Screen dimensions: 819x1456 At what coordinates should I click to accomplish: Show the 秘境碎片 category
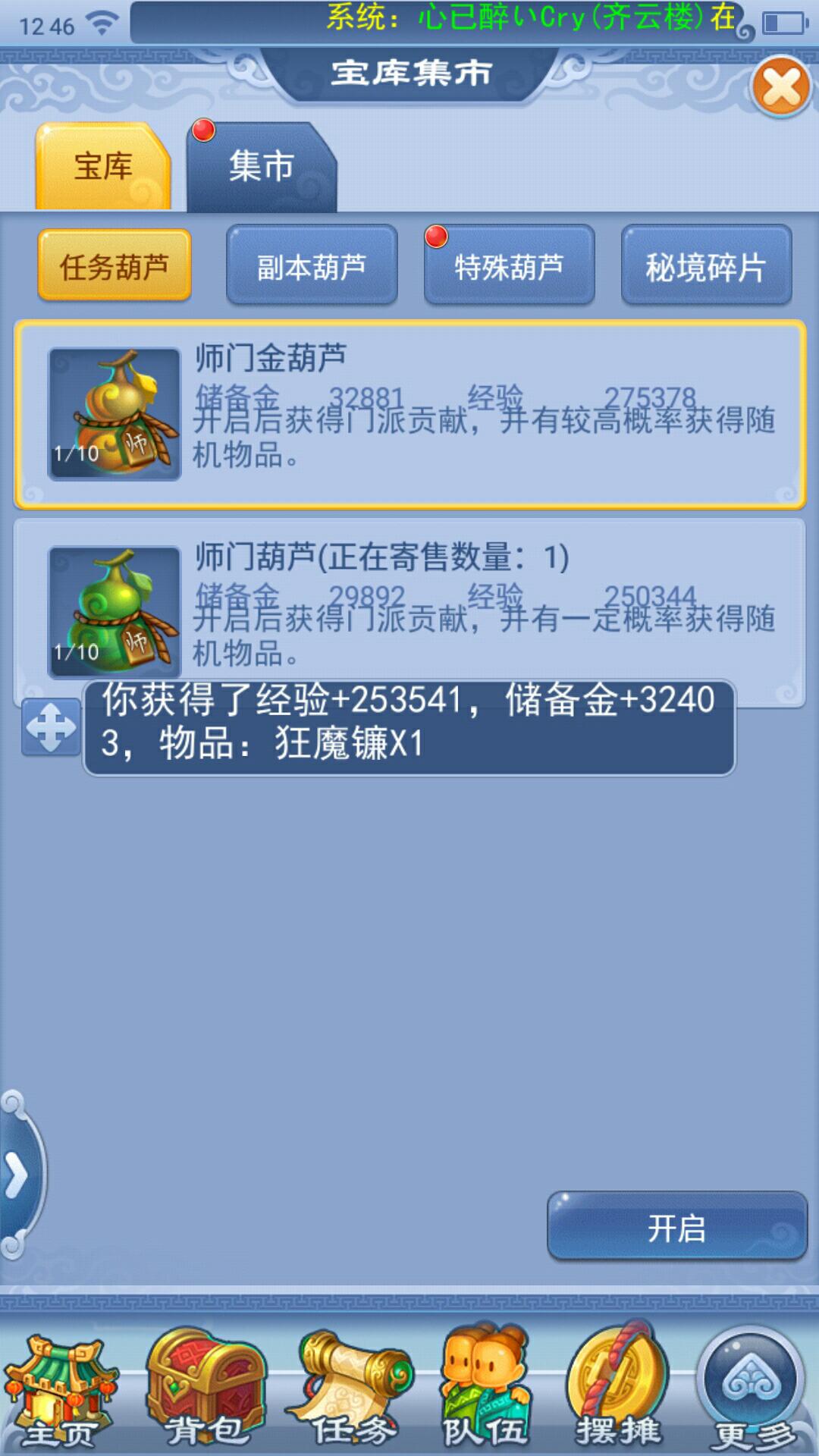pyautogui.click(x=706, y=266)
